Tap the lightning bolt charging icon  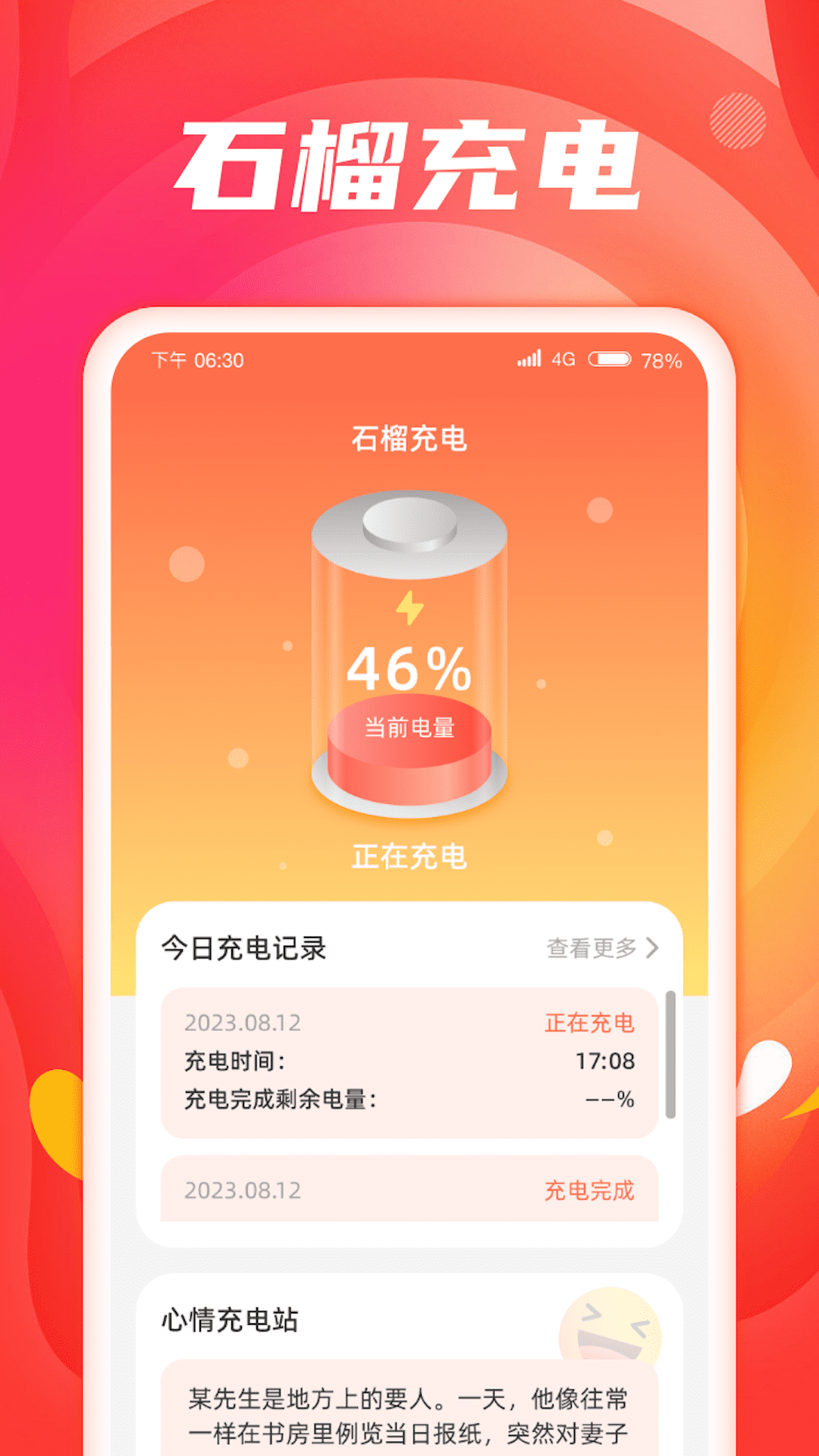click(409, 606)
